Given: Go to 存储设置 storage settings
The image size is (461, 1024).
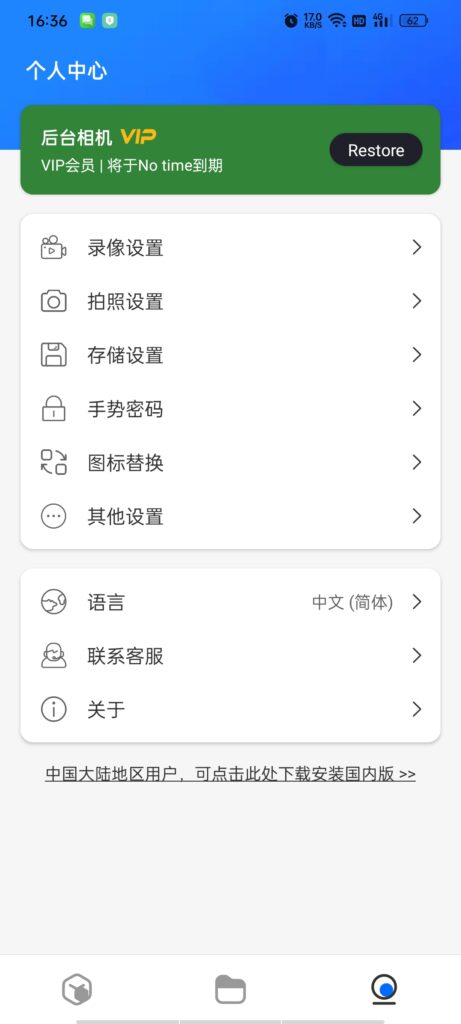Looking at the screenshot, I should point(230,355).
